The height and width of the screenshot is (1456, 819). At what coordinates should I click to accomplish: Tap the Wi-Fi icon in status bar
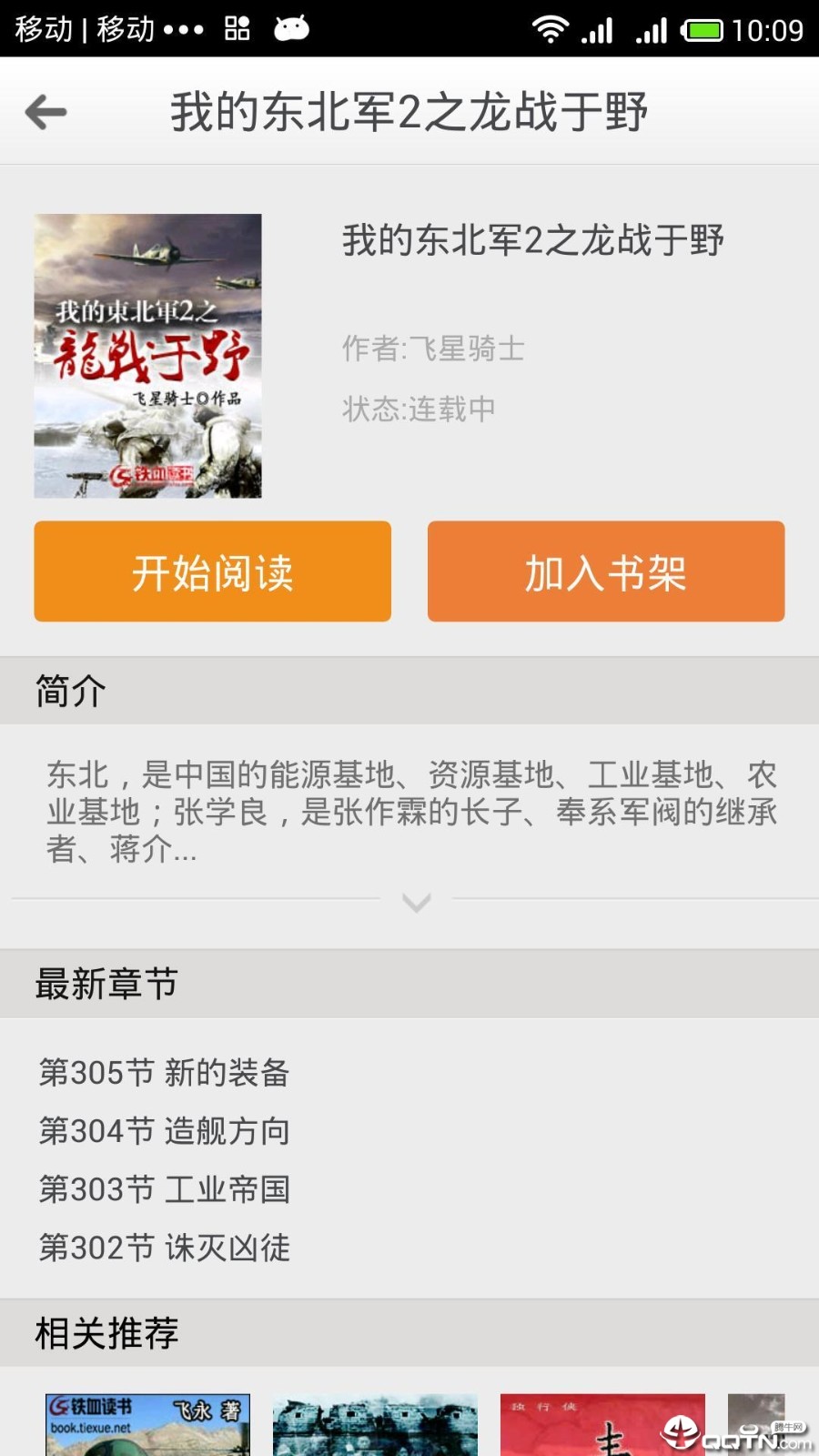coord(549,29)
